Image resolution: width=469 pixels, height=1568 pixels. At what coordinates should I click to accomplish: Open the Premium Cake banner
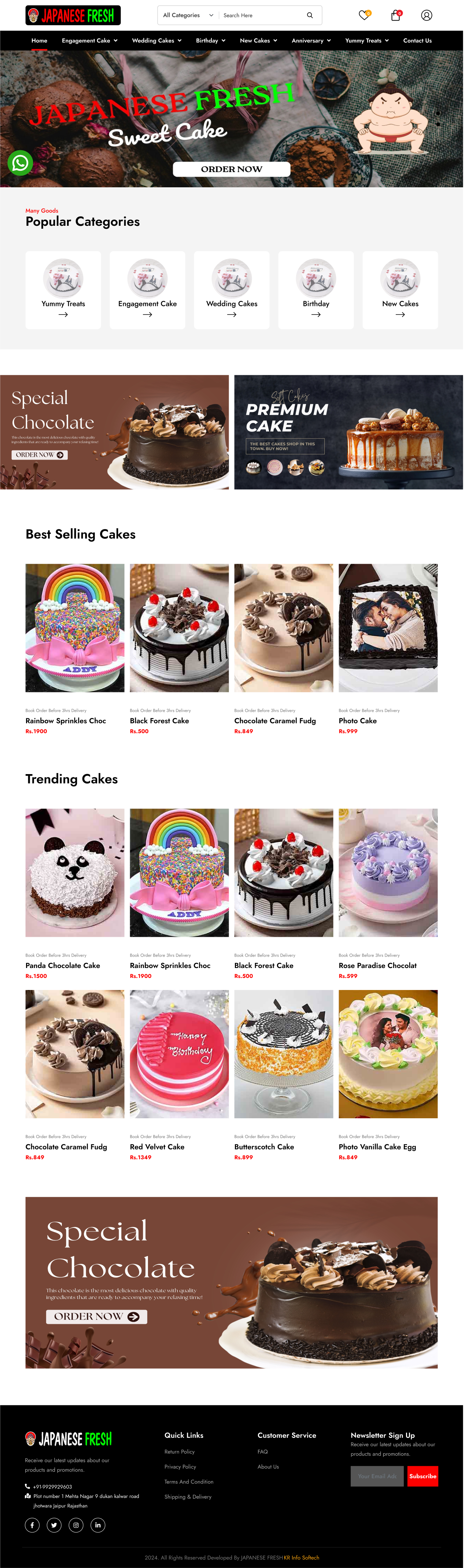click(x=348, y=432)
